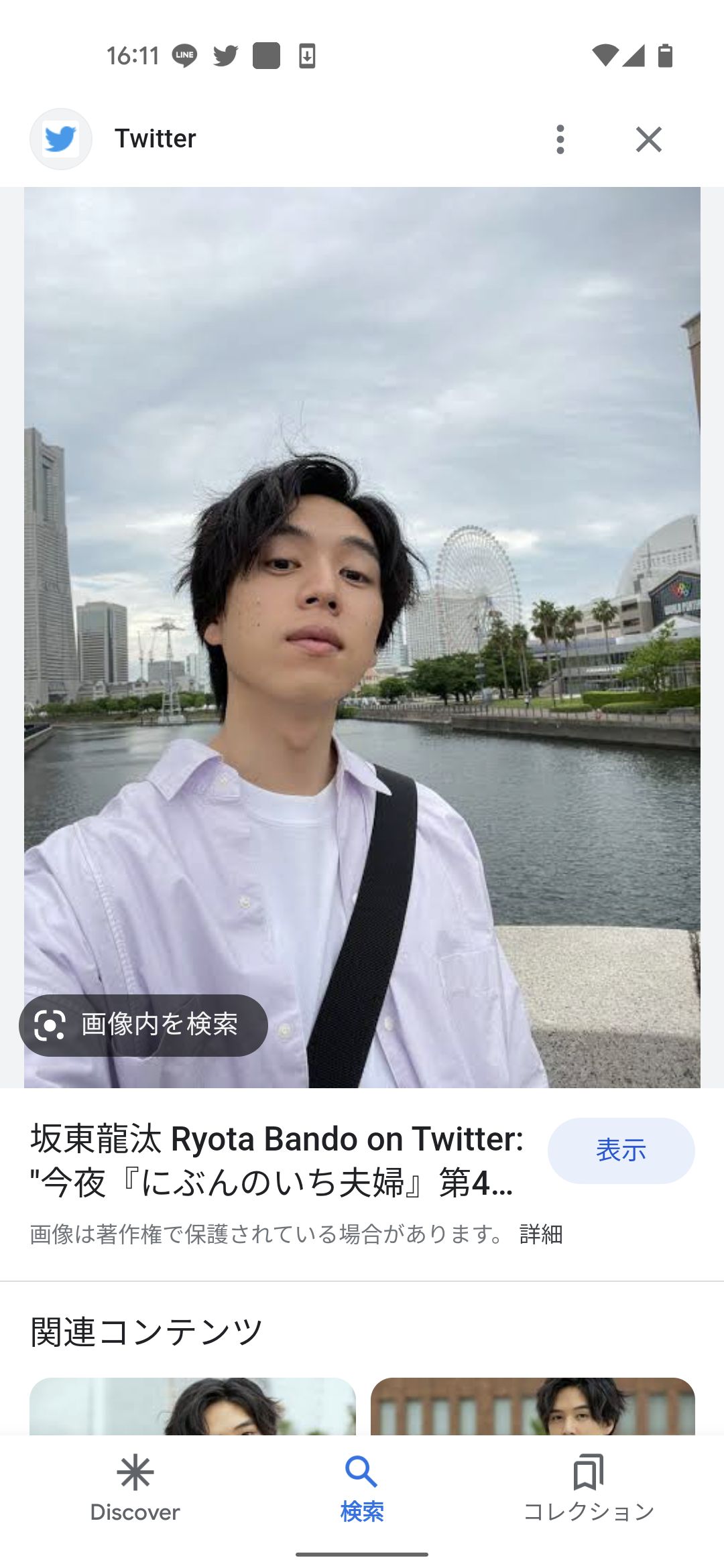
Task: Tap the 画像内を検索 lens button
Action: click(143, 1025)
